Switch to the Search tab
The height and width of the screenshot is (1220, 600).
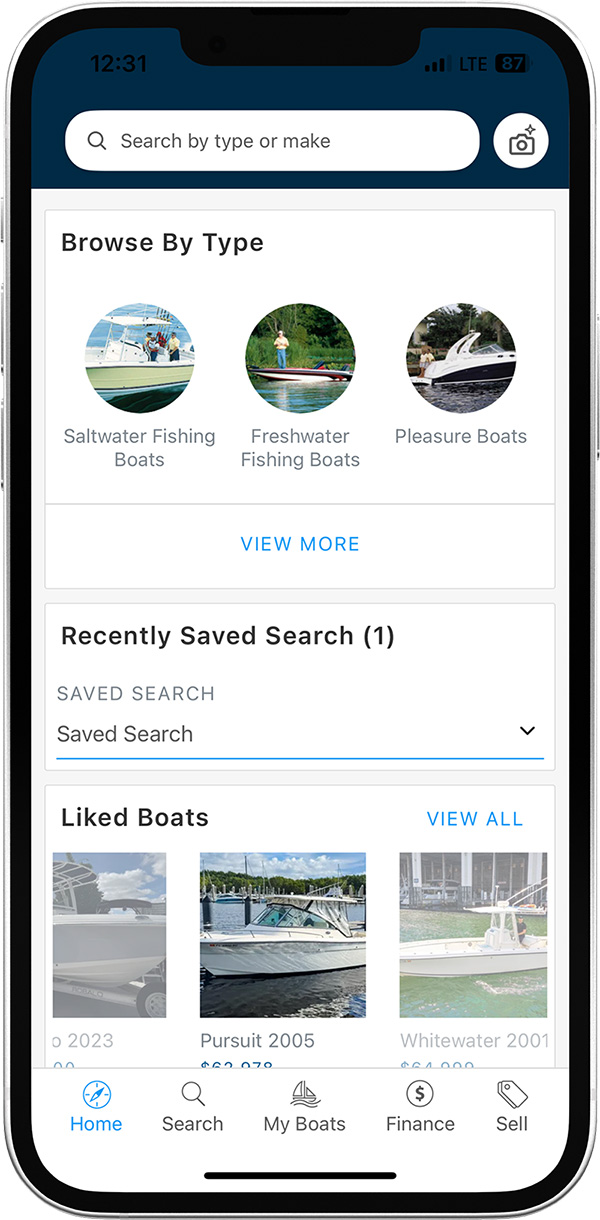tap(193, 1106)
